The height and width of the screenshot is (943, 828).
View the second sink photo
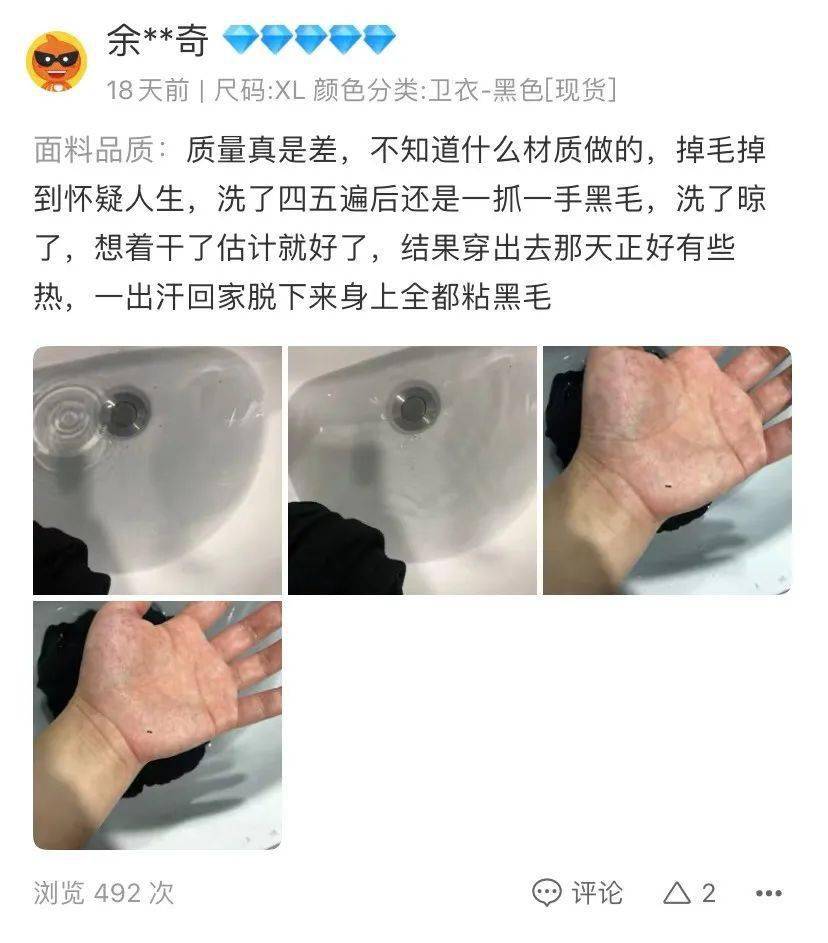coord(412,470)
